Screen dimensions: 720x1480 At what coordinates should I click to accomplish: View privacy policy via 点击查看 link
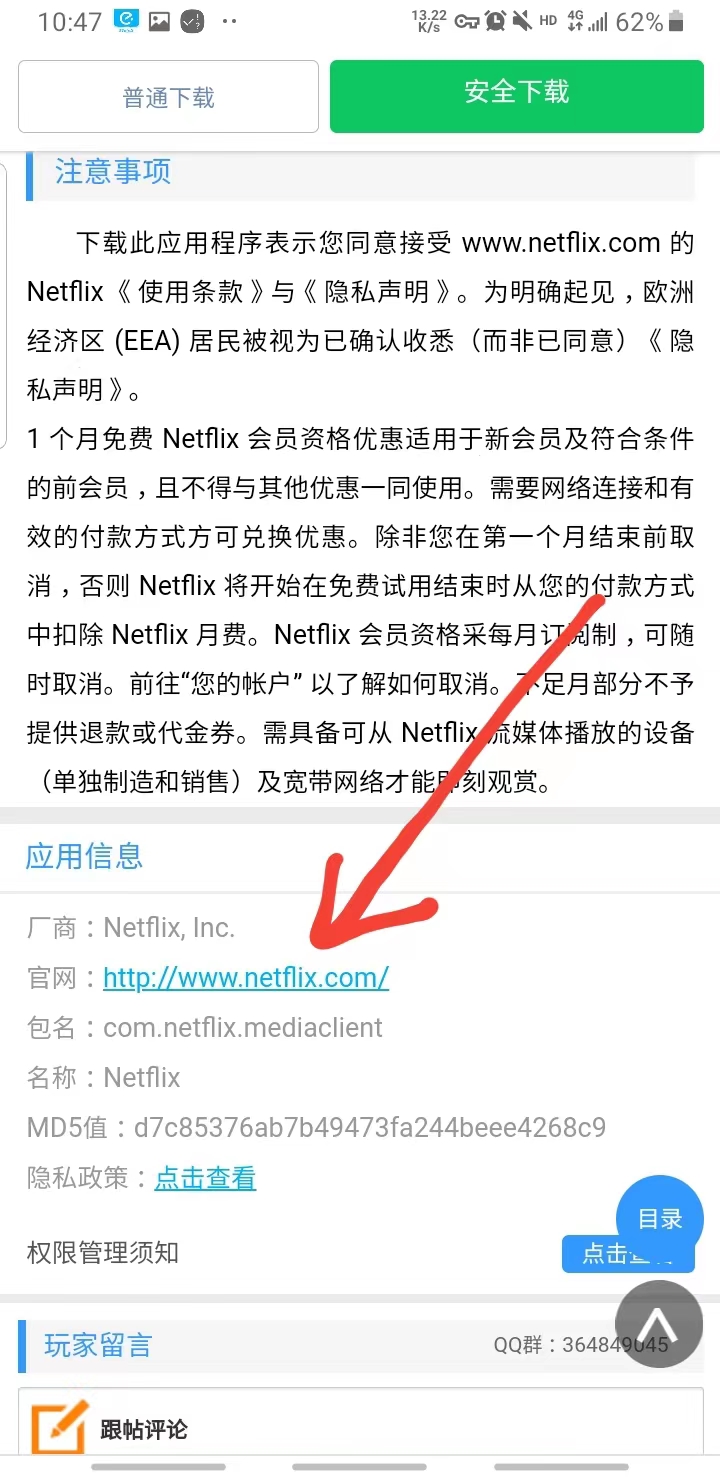pos(205,1179)
